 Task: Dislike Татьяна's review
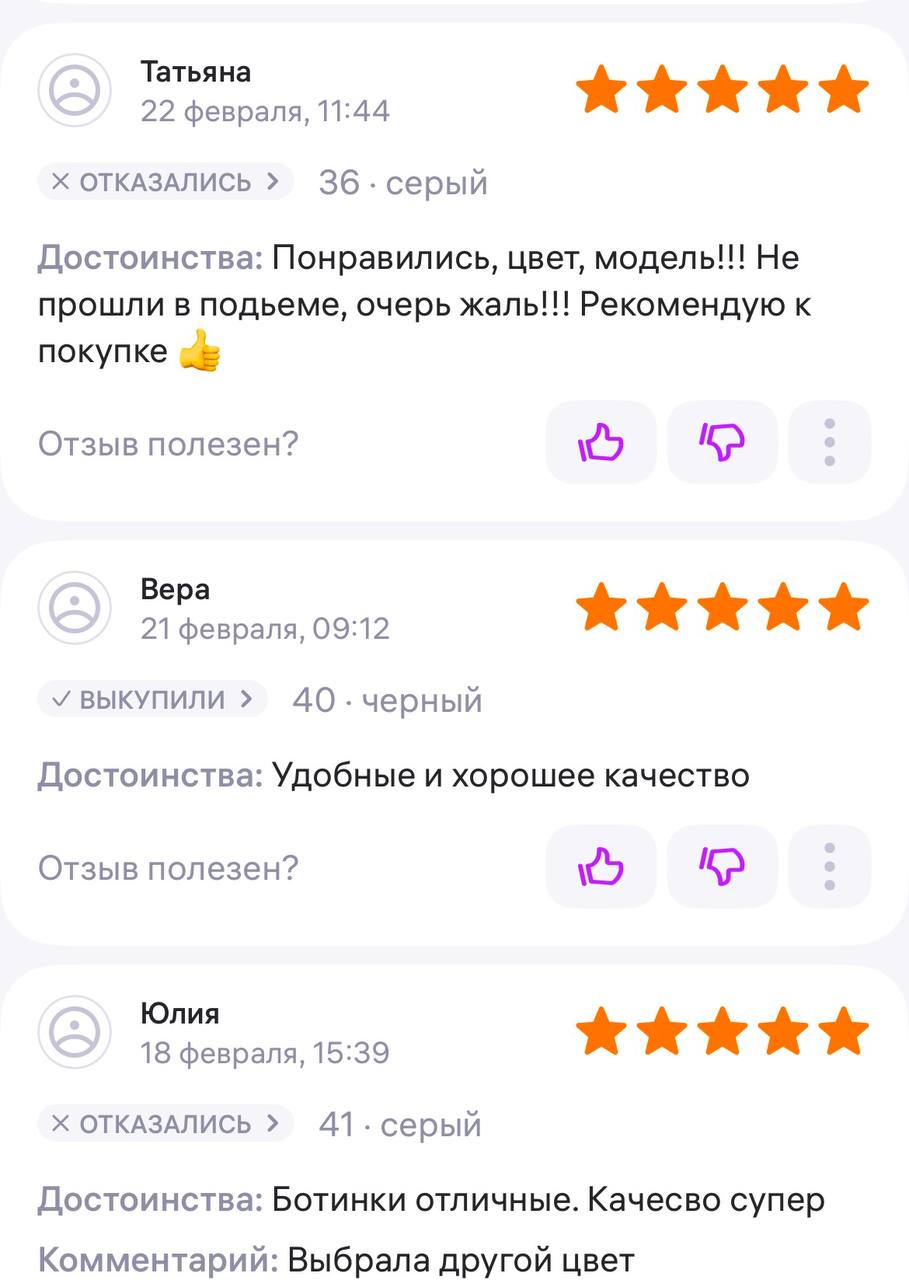click(722, 442)
